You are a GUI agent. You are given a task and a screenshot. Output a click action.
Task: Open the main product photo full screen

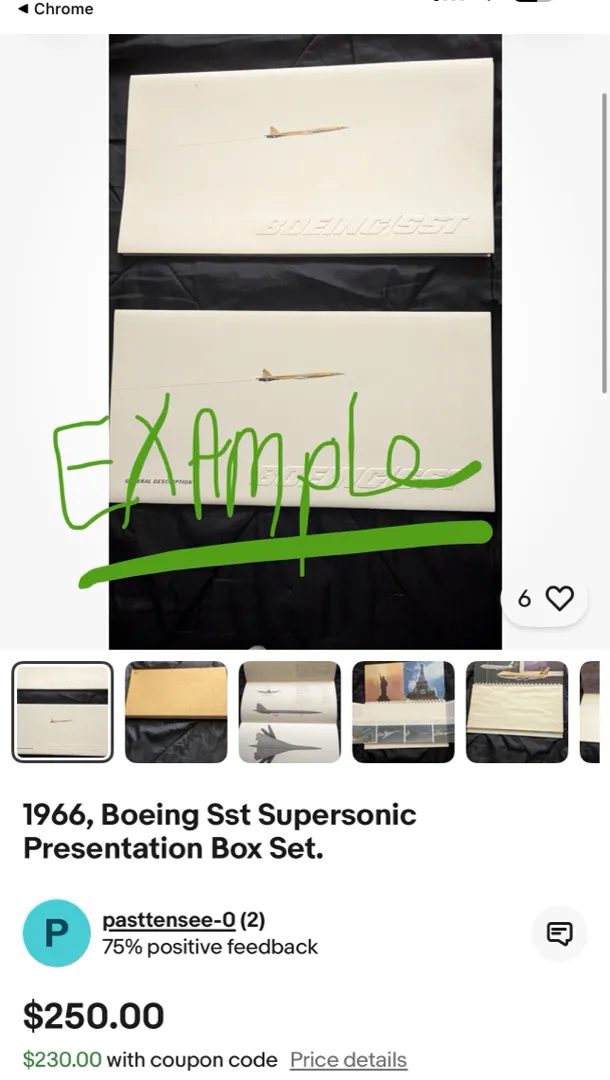[x=305, y=340]
